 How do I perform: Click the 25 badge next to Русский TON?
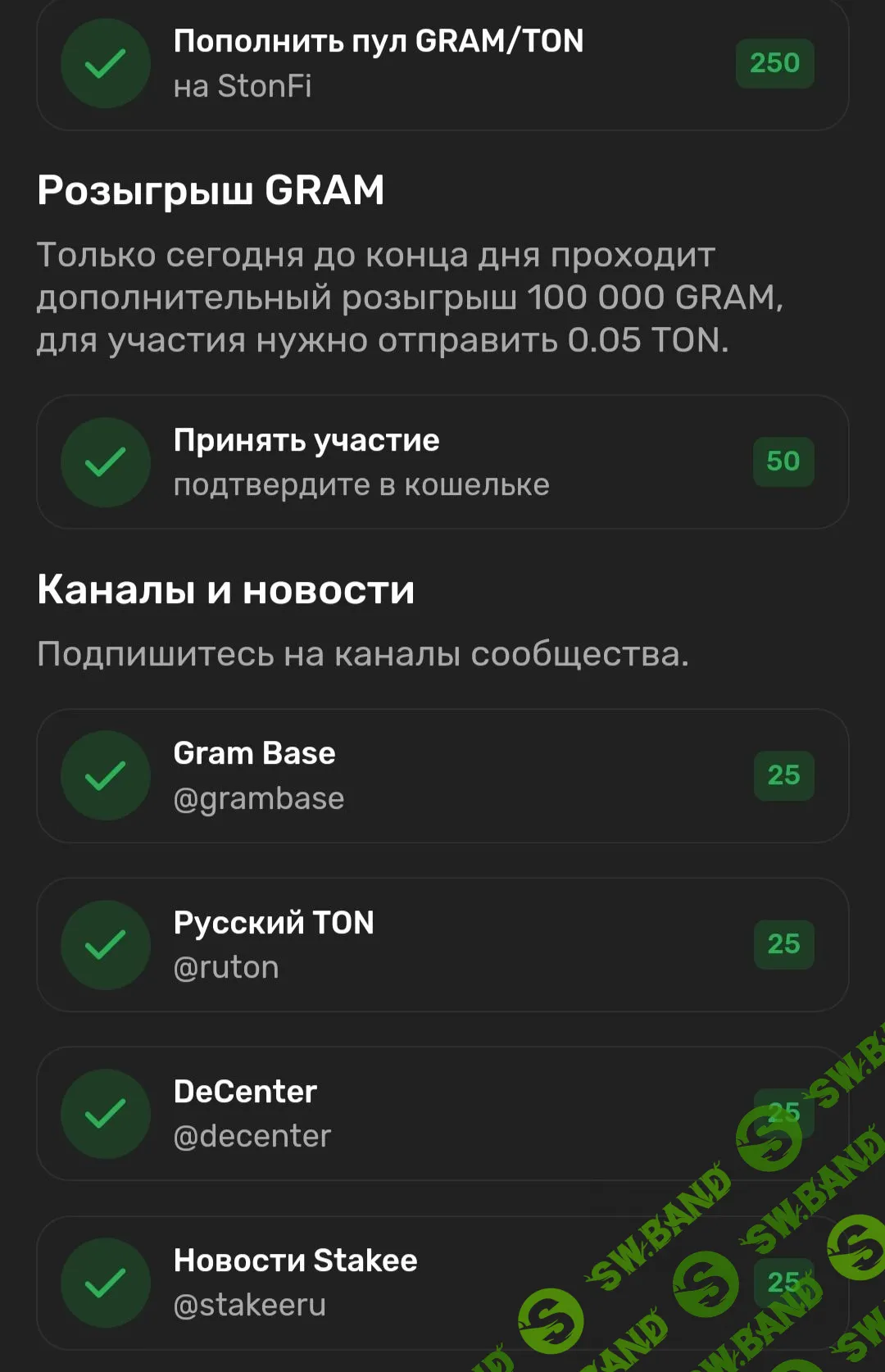[x=784, y=945]
